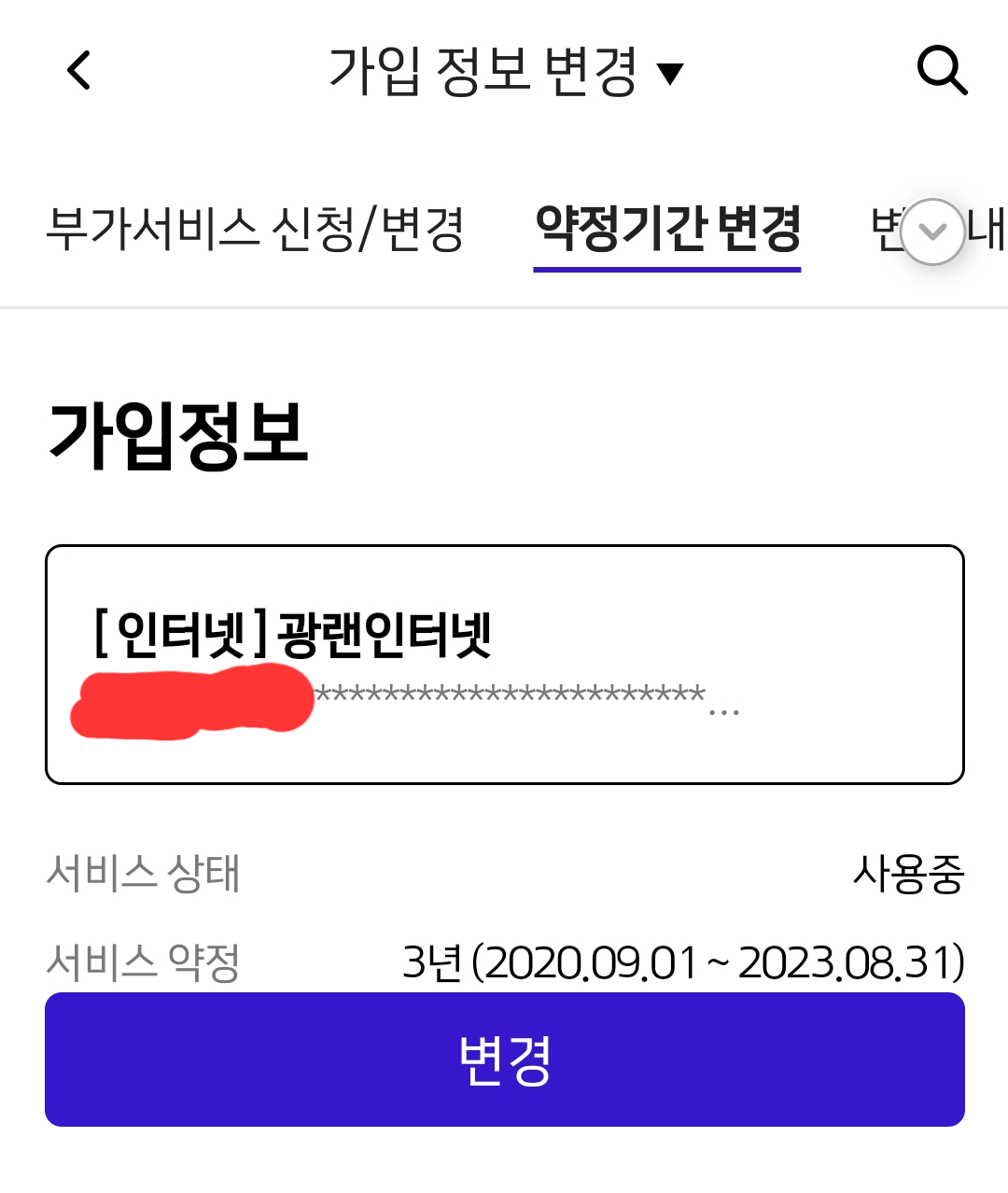Open the search magnifier icon

tap(941, 71)
